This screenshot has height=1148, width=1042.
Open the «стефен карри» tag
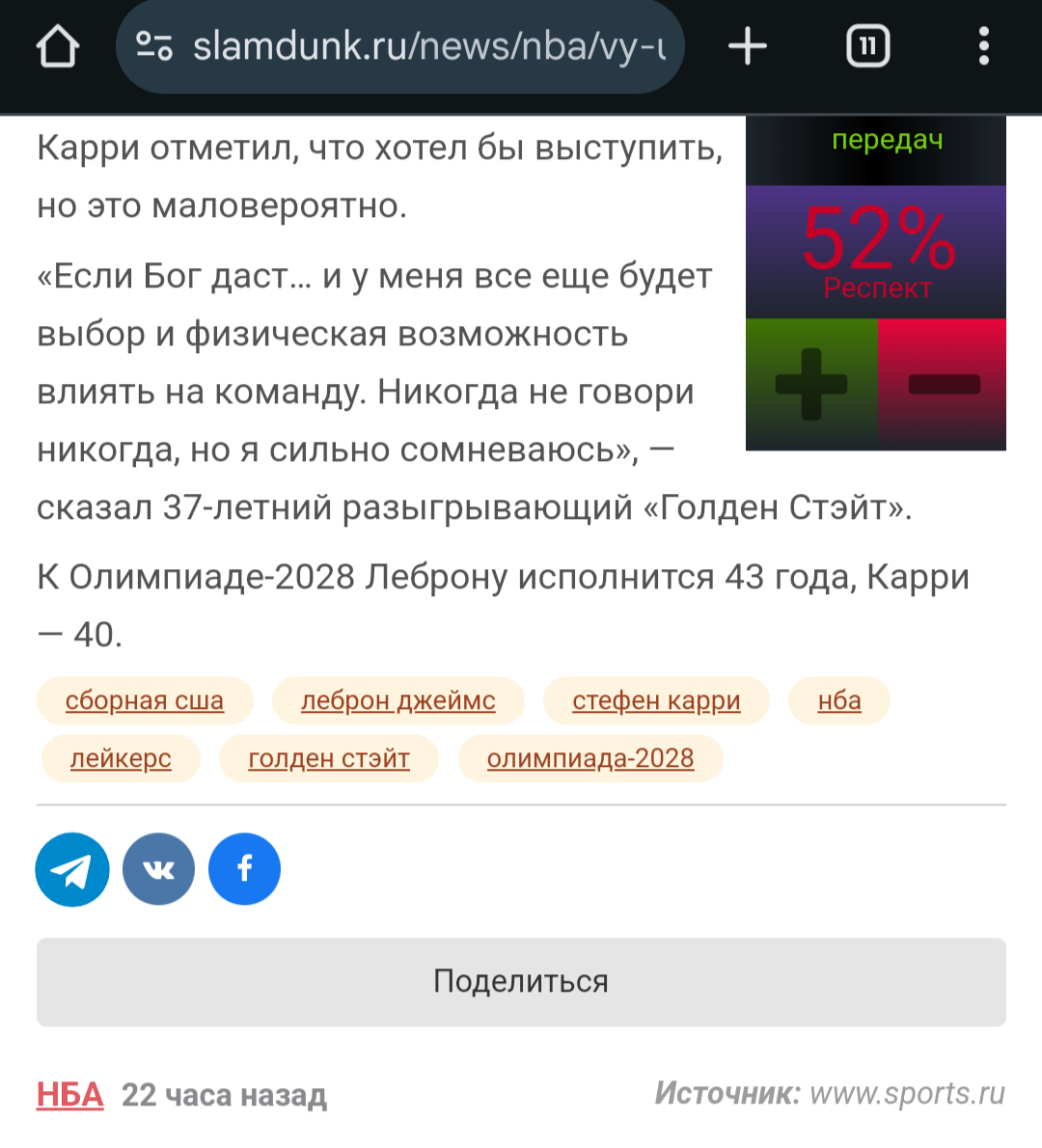656,700
